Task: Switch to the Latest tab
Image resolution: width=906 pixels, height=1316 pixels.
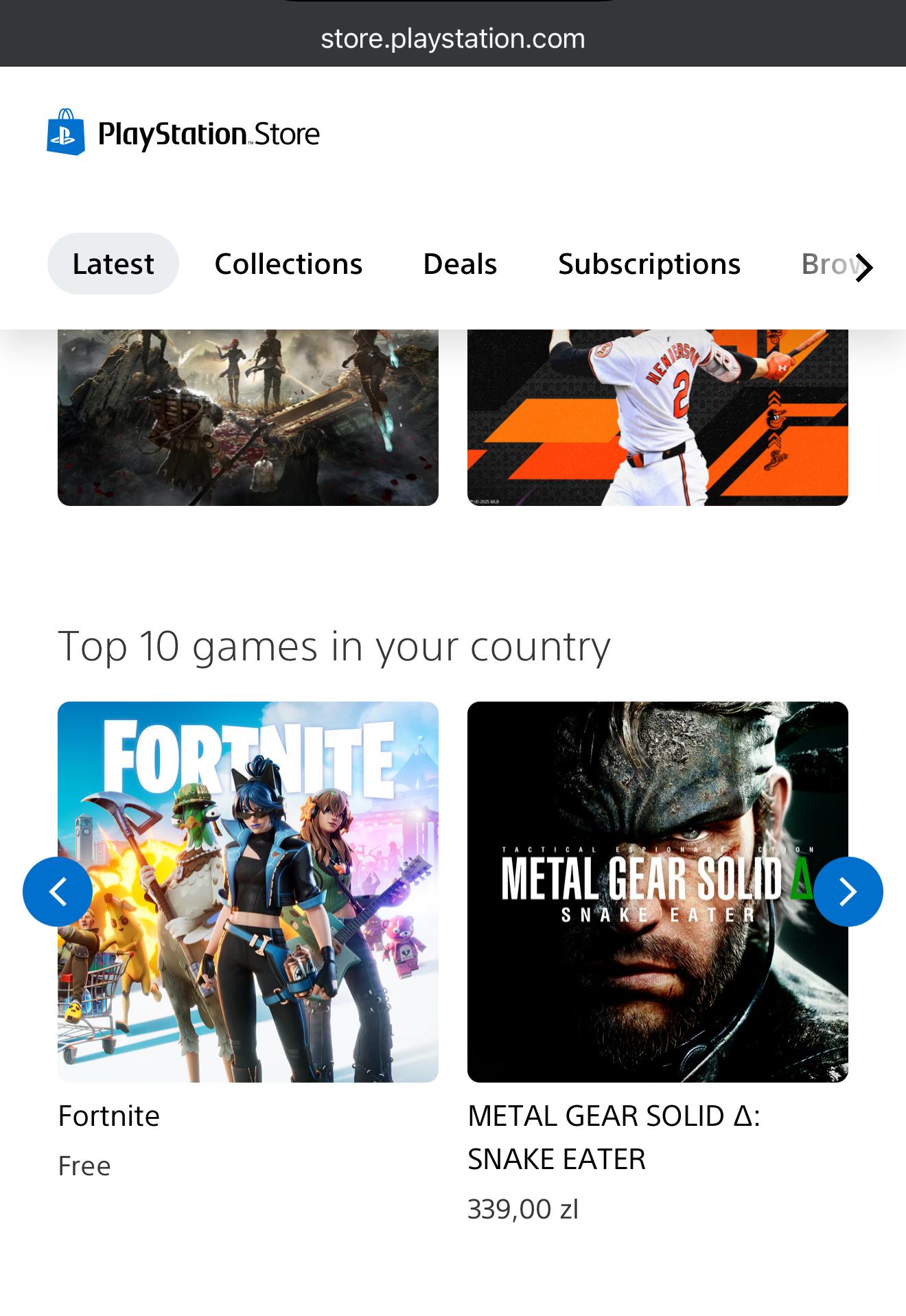Action: tap(113, 264)
